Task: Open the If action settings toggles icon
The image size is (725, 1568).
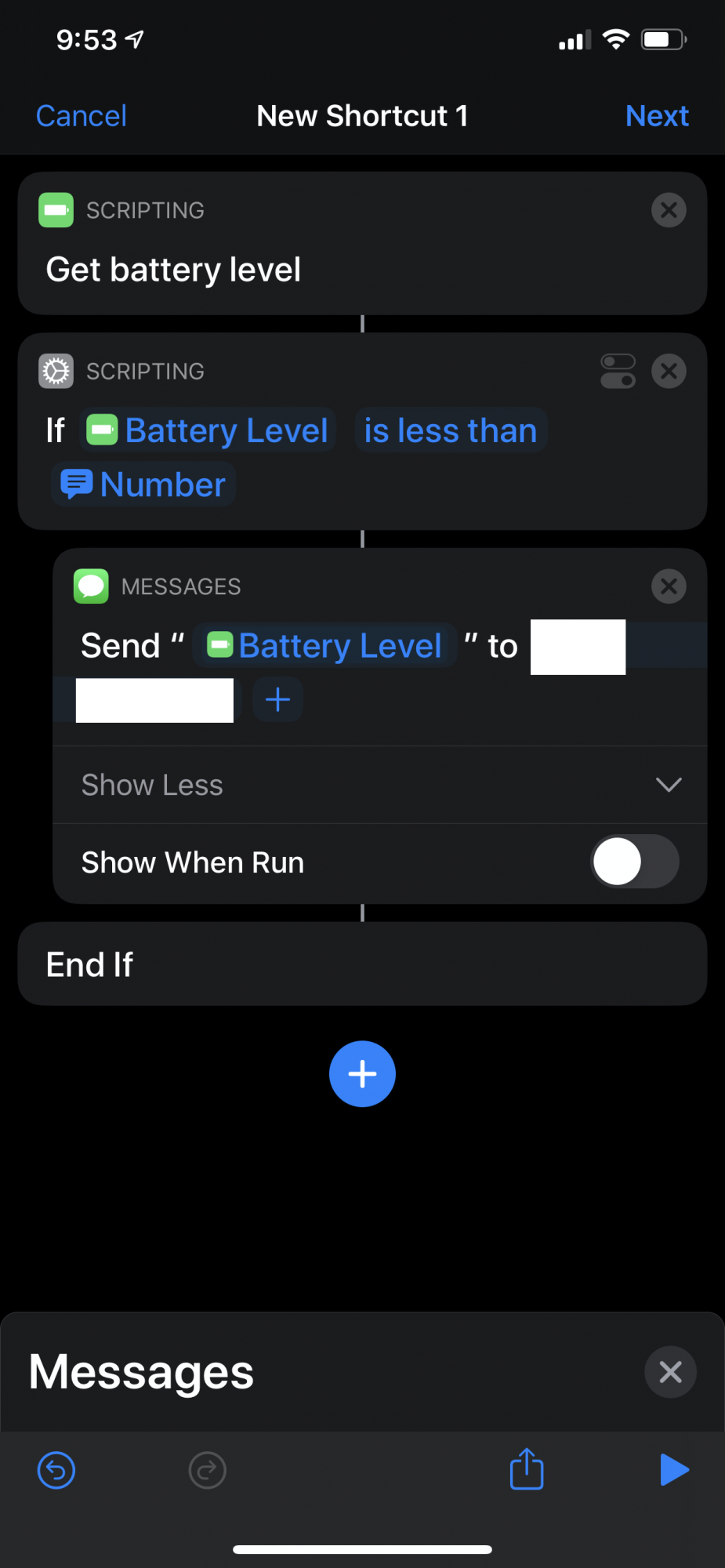Action: (618, 371)
